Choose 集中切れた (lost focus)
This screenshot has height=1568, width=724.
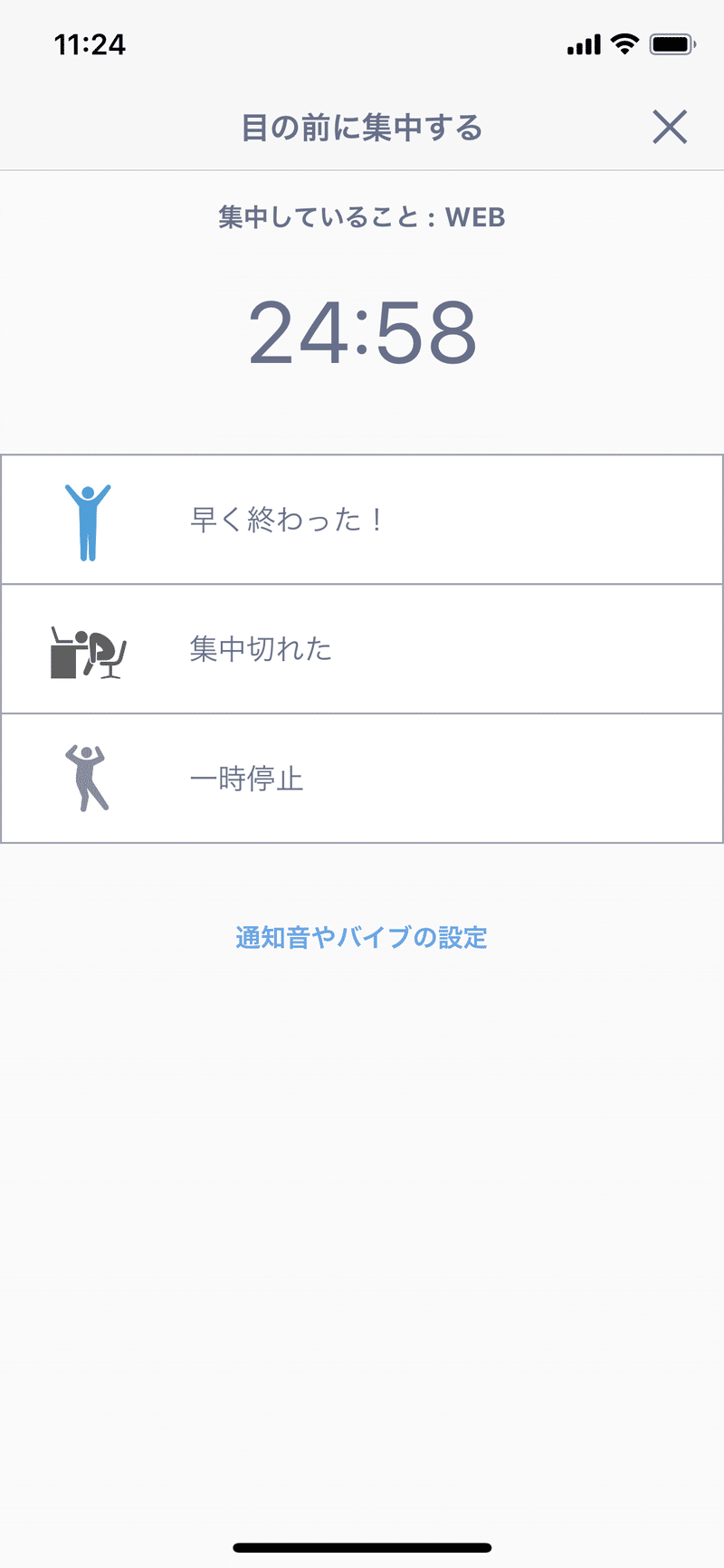pyautogui.click(x=362, y=649)
